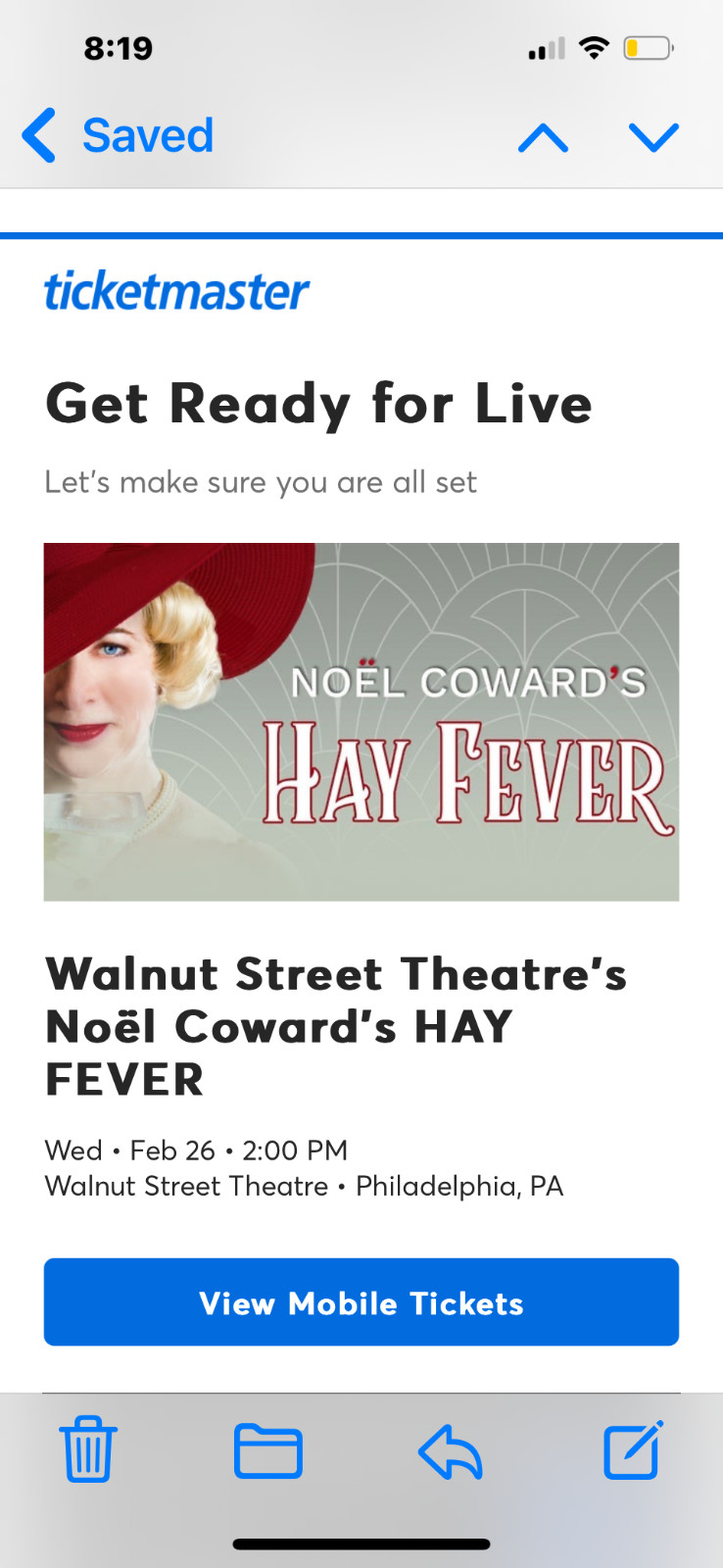This screenshot has width=723, height=1568.
Task: Go to next email with down chevron
Action: [x=653, y=138]
